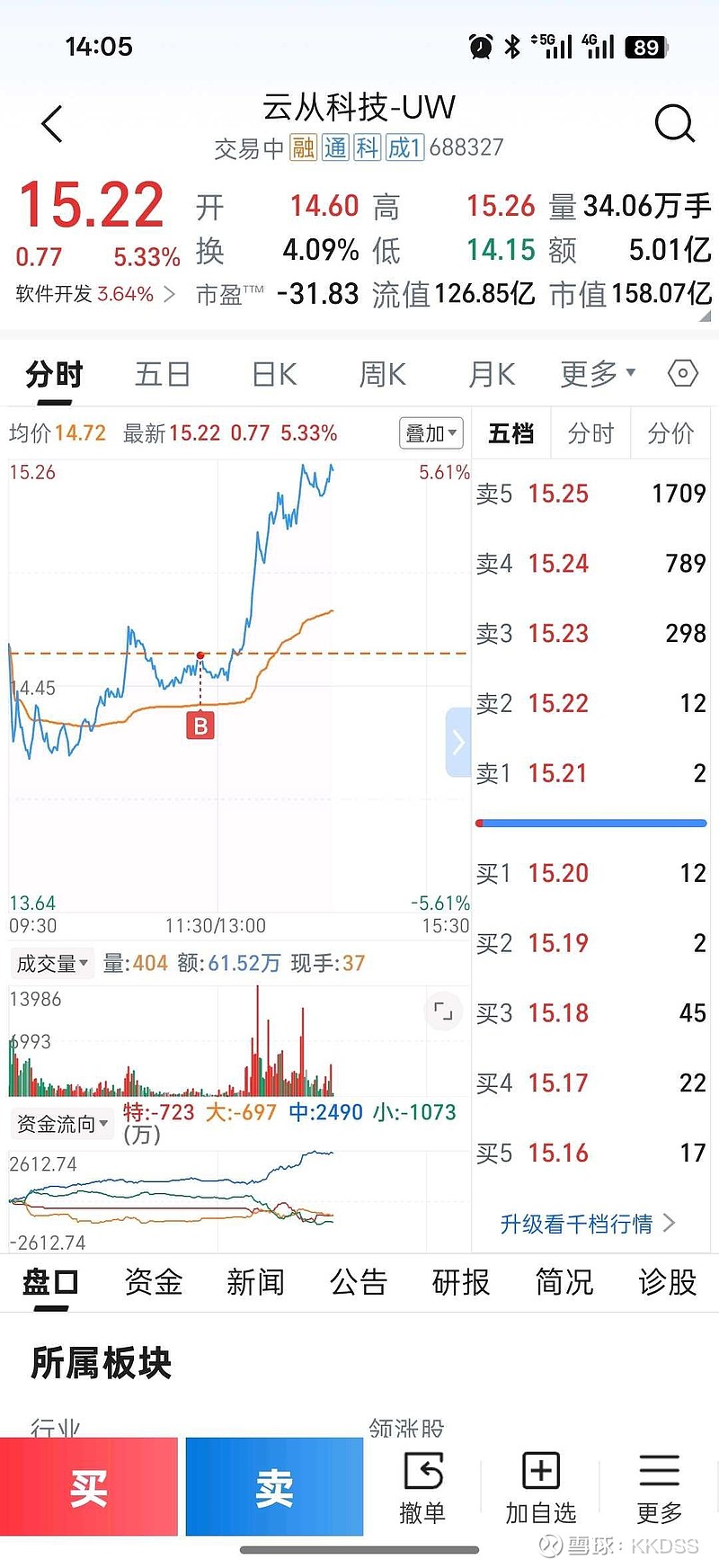This screenshot has height=1568, width=719.
Task: Tap the blue 卖 sell button
Action: pyautogui.click(x=274, y=1487)
